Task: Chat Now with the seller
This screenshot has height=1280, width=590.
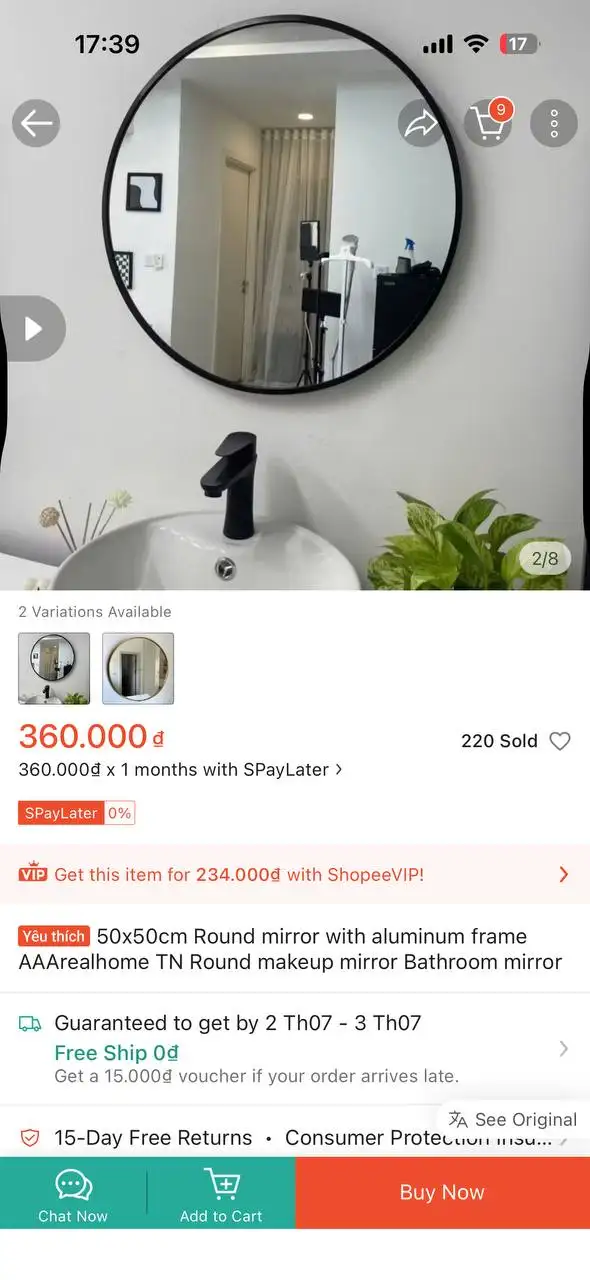Action: (x=73, y=1193)
